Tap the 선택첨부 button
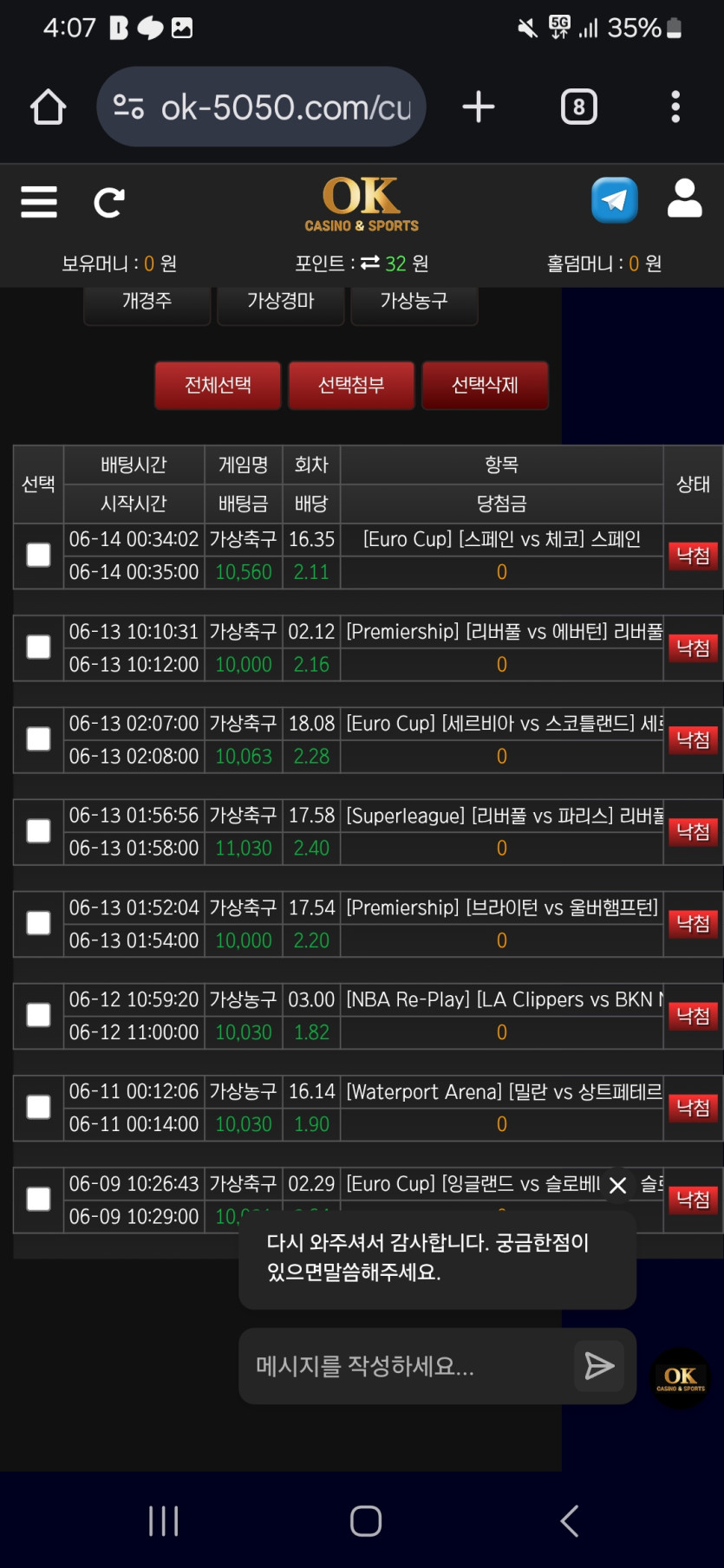724x1568 pixels. [351, 385]
